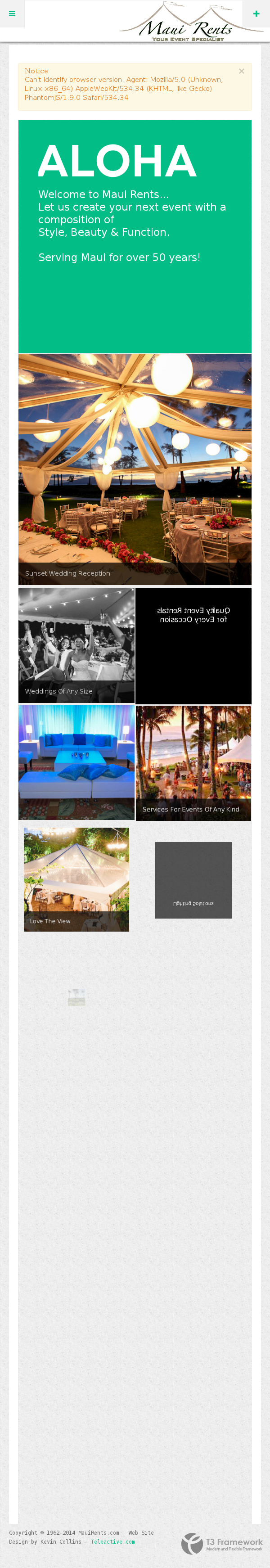Open the Lighting Solutions tile
Viewport: 270px width, 1568px height.
point(193,879)
